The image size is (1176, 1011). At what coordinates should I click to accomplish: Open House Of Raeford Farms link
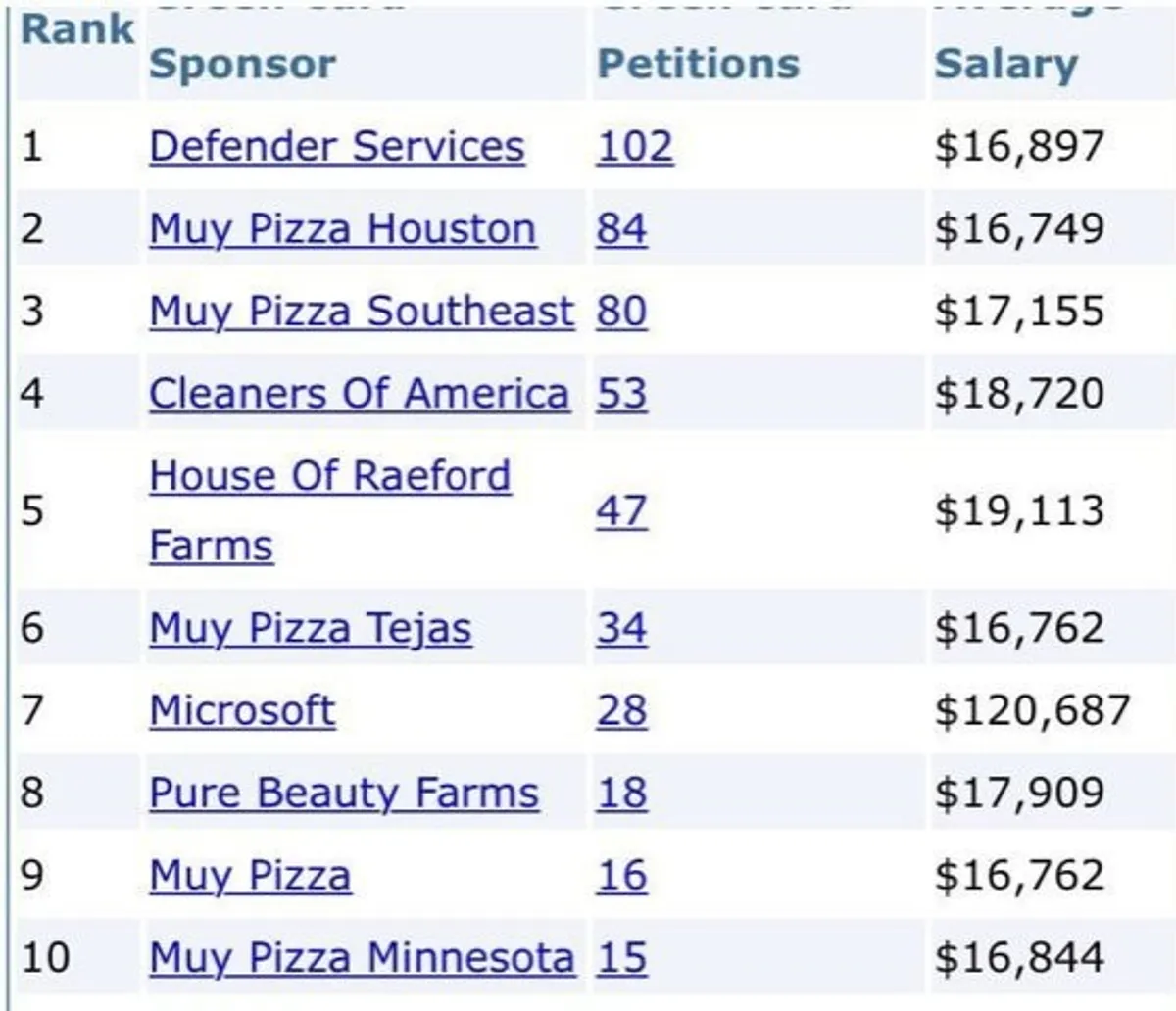pyautogui.click(x=329, y=477)
